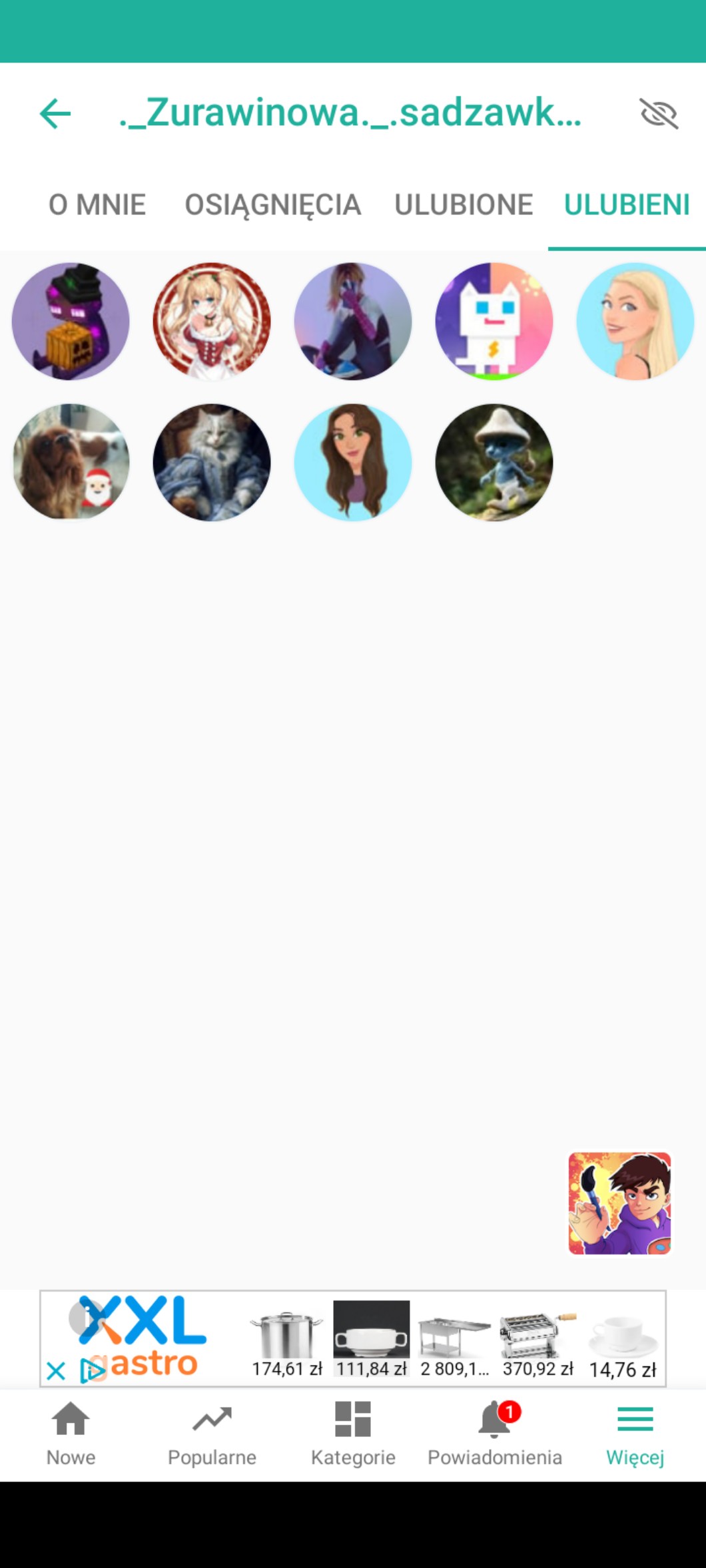Viewport: 706px width, 1568px height.
Task: Switch to the ULUBIONE tab
Action: 464,204
